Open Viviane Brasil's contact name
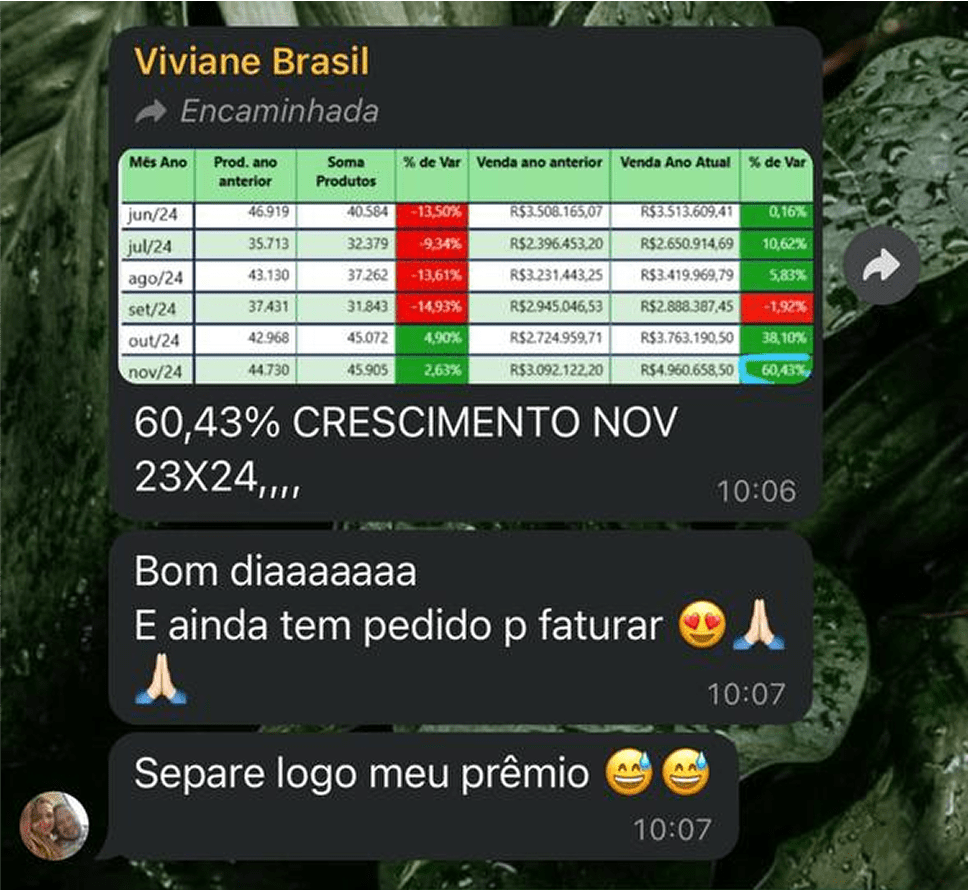This screenshot has width=969, height=891. [x=251, y=62]
